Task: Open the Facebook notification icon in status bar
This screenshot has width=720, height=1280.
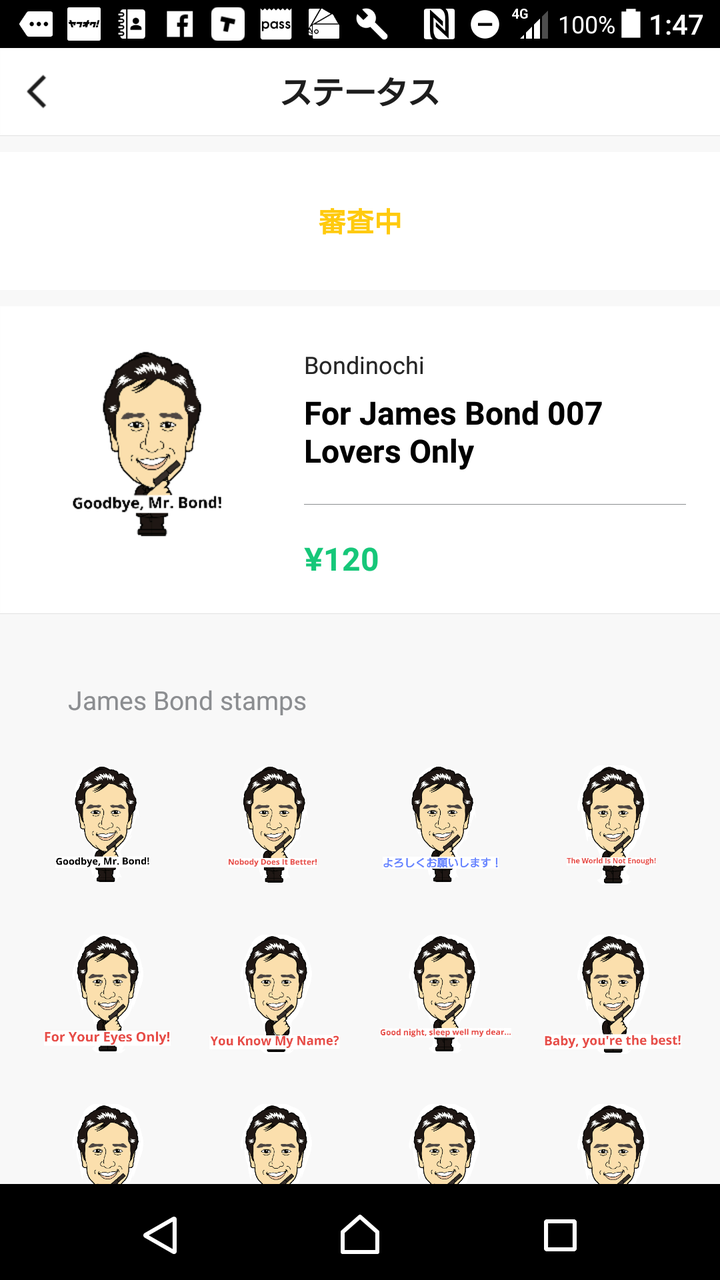Action: tap(180, 23)
